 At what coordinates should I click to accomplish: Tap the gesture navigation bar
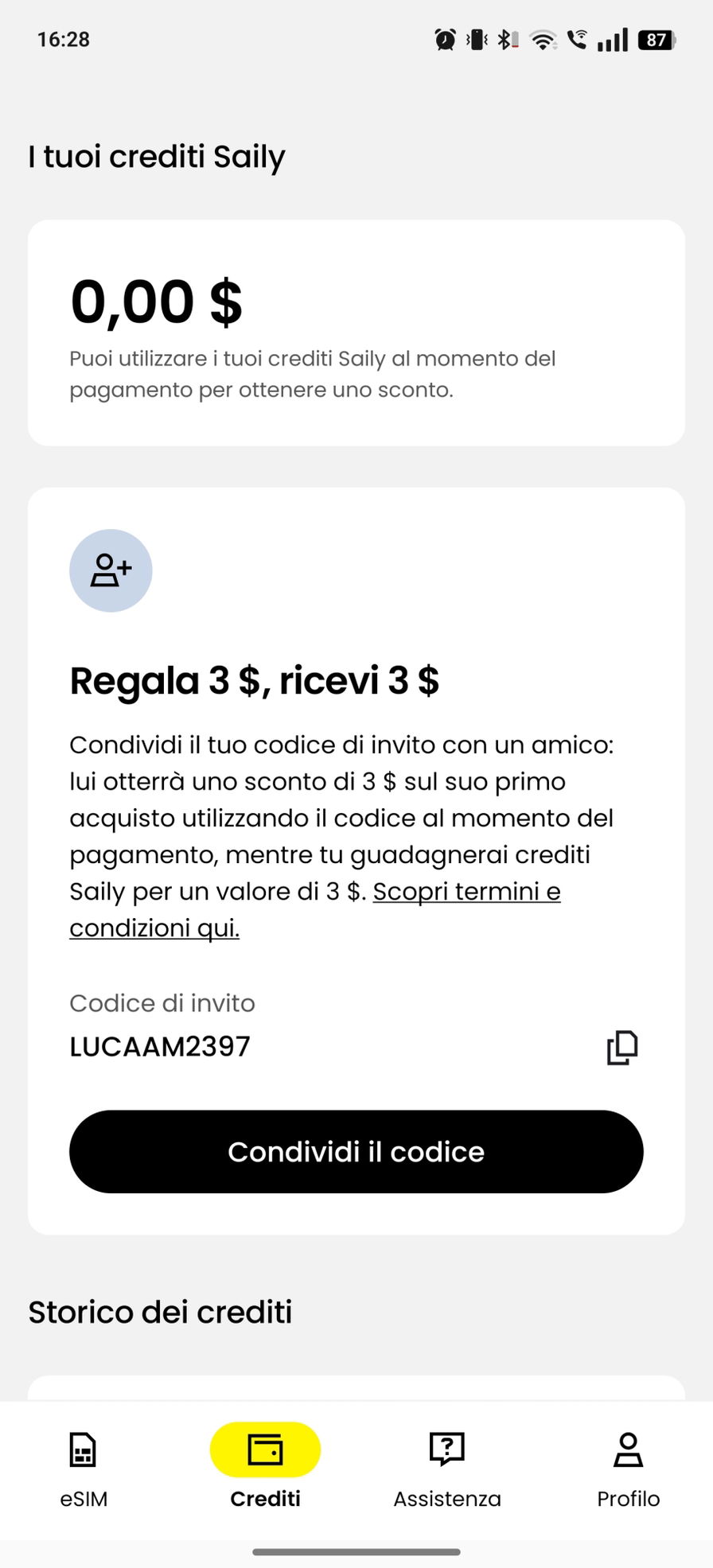pos(356,1550)
